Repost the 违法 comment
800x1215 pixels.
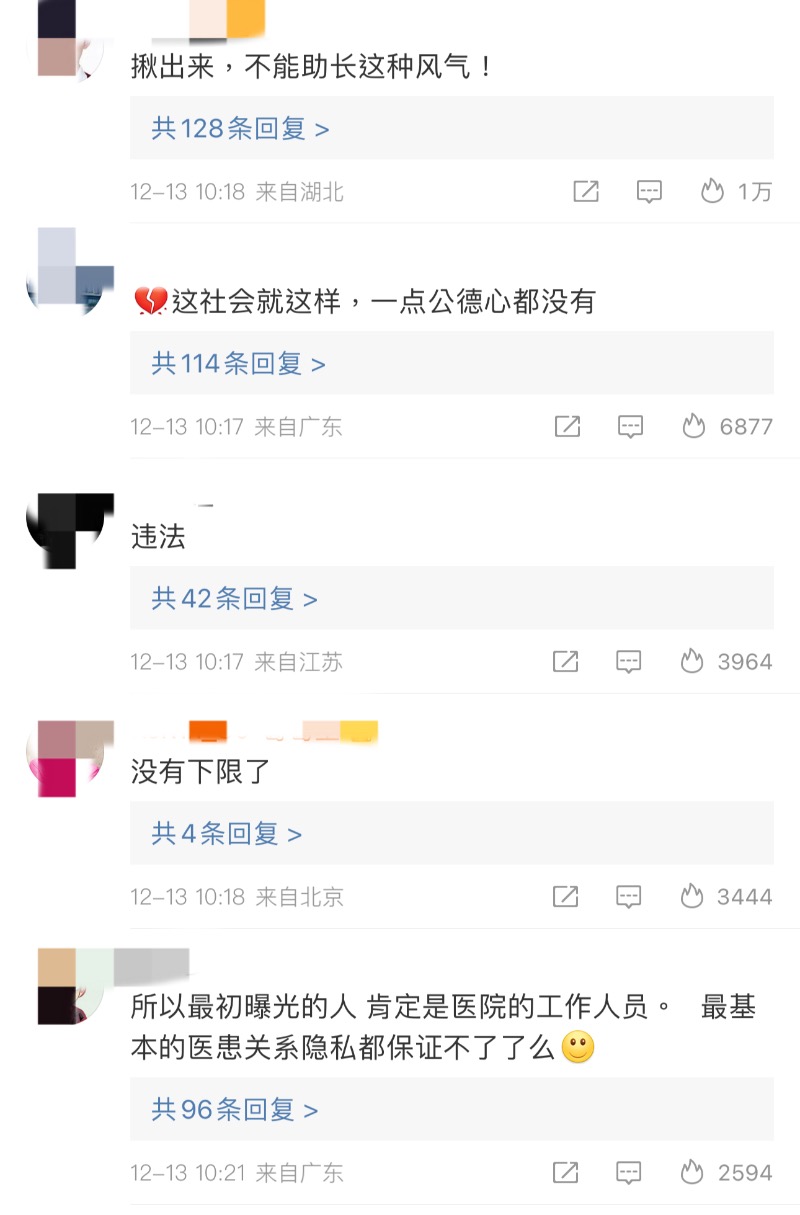pos(566,661)
